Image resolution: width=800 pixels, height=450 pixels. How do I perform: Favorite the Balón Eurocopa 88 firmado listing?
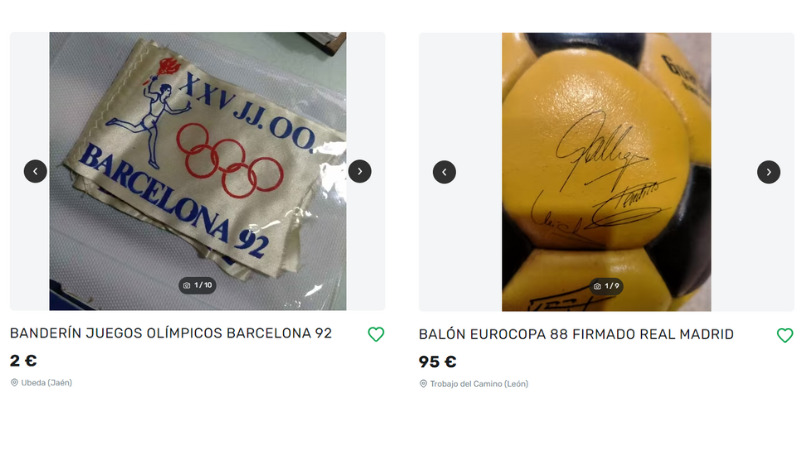785,335
